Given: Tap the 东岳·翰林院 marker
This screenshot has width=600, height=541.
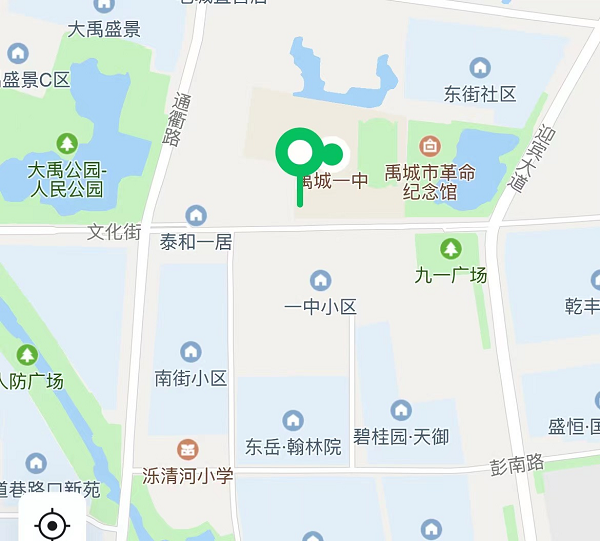Looking at the screenshot, I should 293,420.
